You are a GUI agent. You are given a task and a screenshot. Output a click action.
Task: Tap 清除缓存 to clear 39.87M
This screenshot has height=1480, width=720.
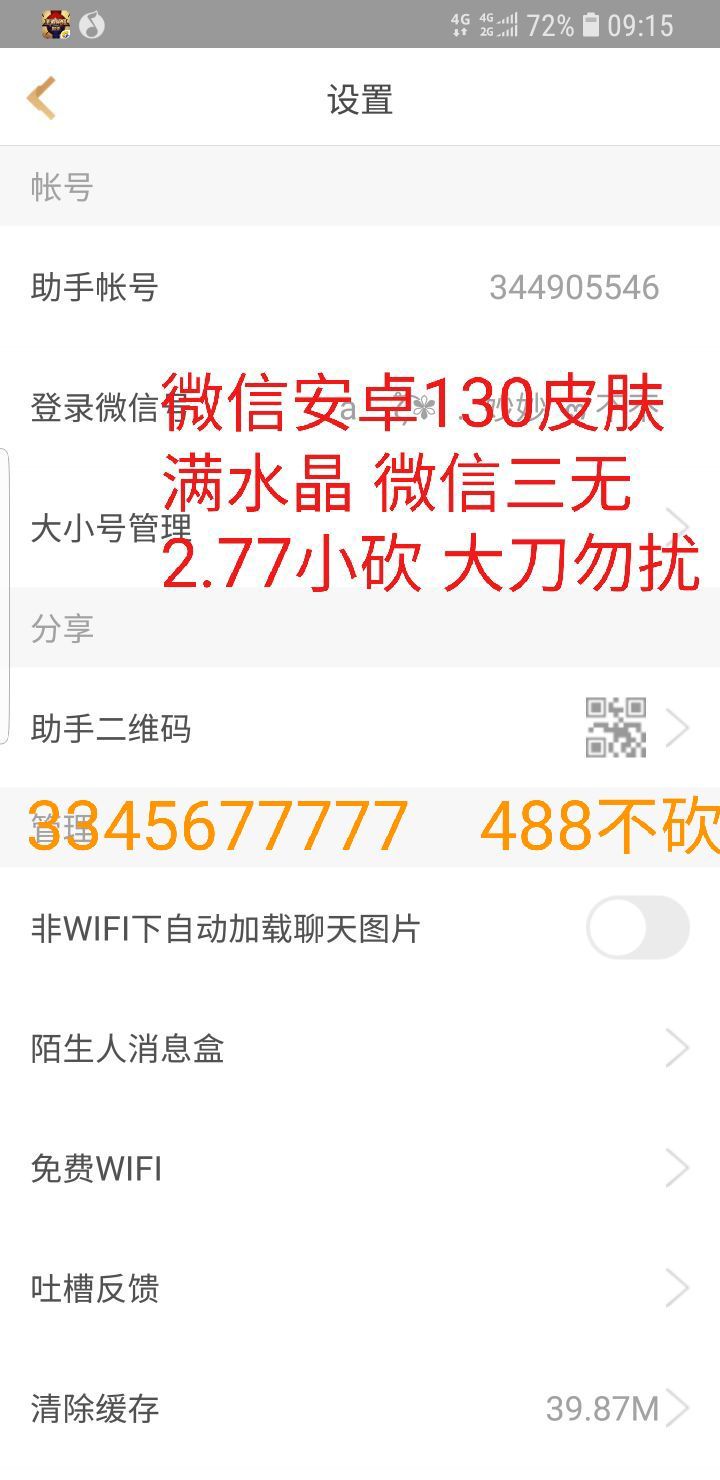coord(360,1408)
